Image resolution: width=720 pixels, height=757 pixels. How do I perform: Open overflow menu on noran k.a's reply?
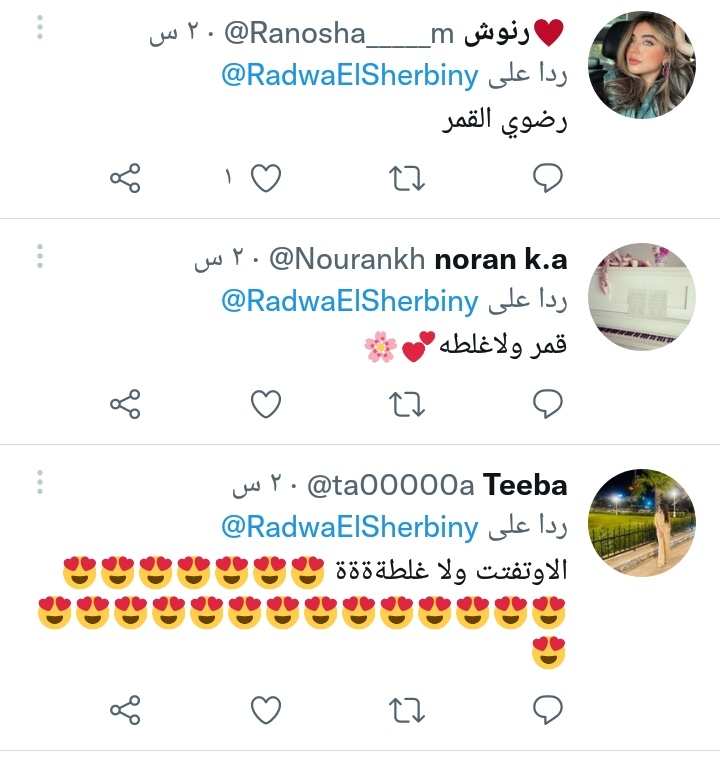40,256
